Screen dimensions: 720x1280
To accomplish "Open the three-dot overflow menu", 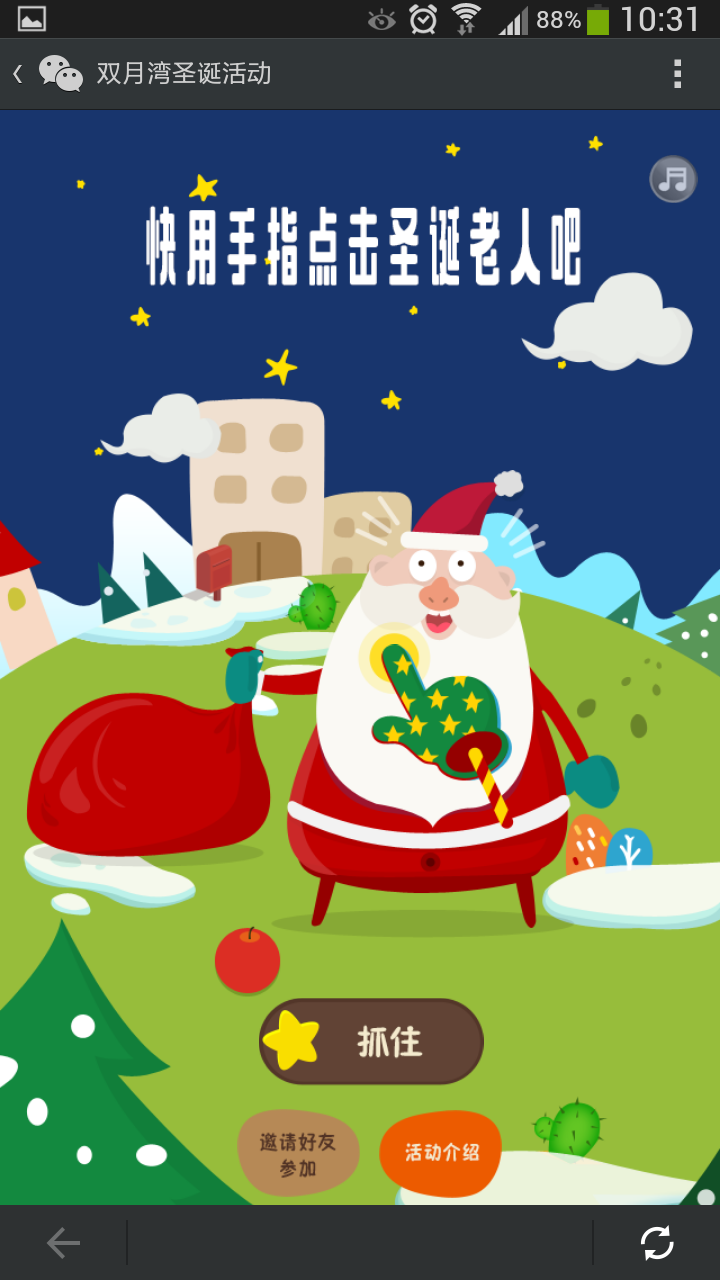I will tap(677, 73).
